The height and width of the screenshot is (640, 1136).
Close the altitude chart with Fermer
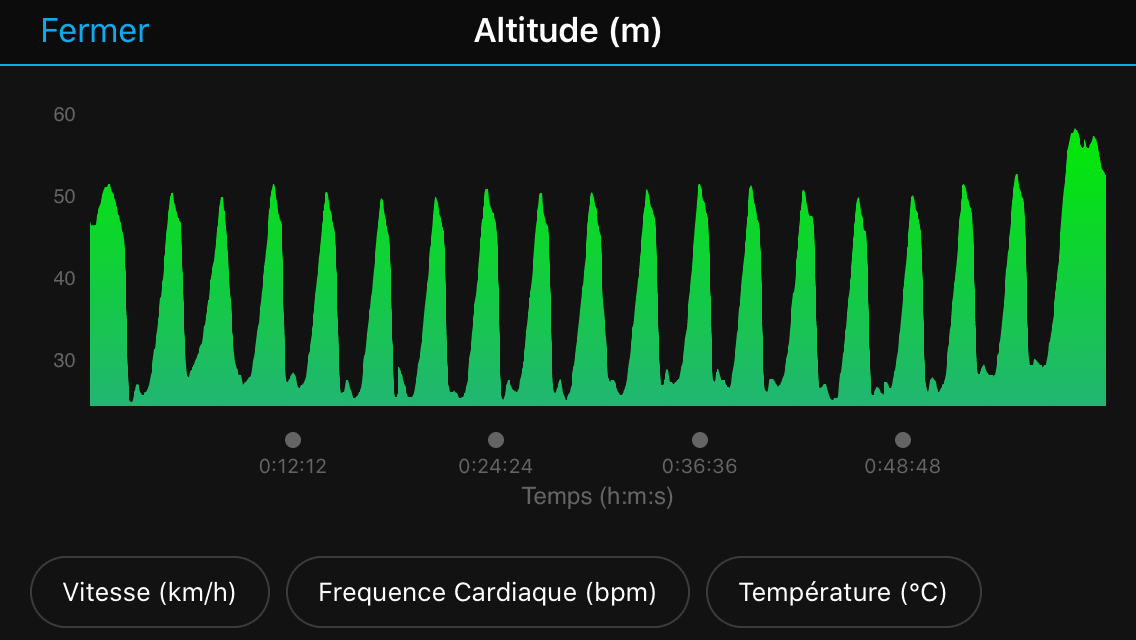pyautogui.click(x=95, y=31)
